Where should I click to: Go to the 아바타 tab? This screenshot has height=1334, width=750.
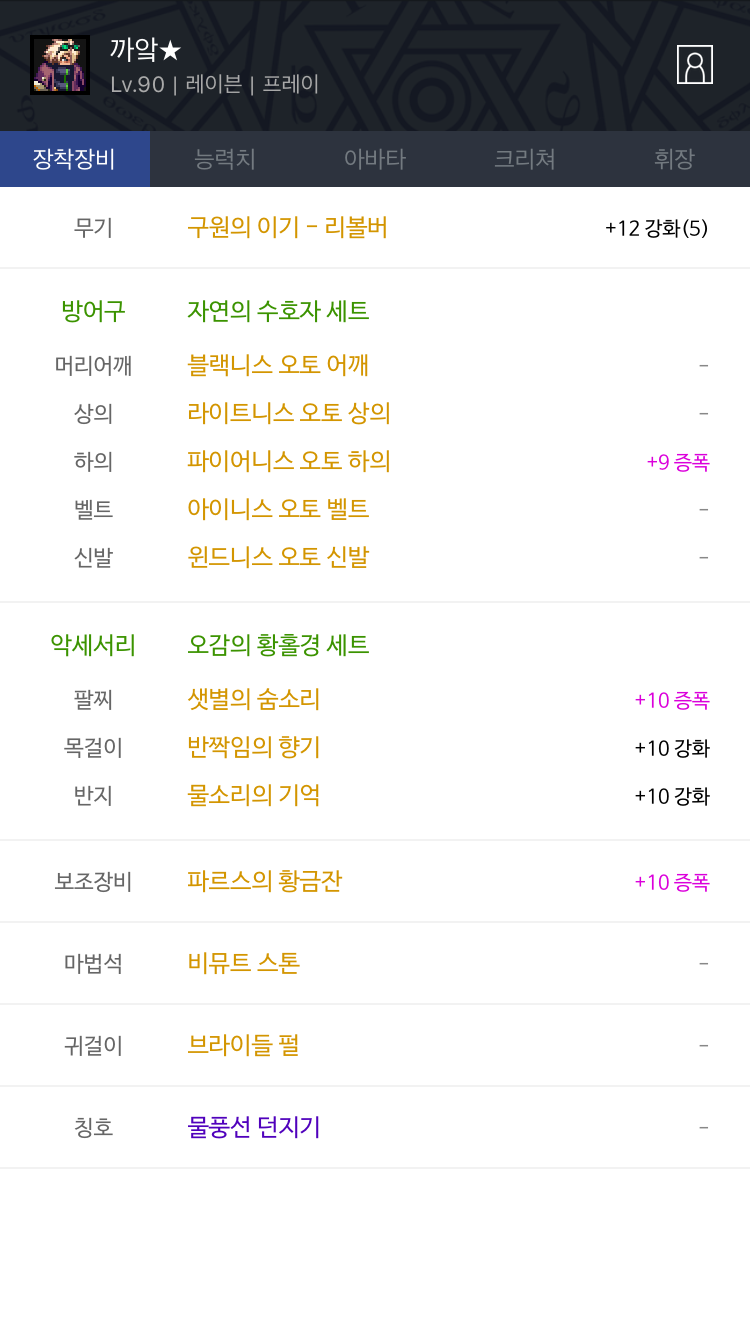point(375,159)
